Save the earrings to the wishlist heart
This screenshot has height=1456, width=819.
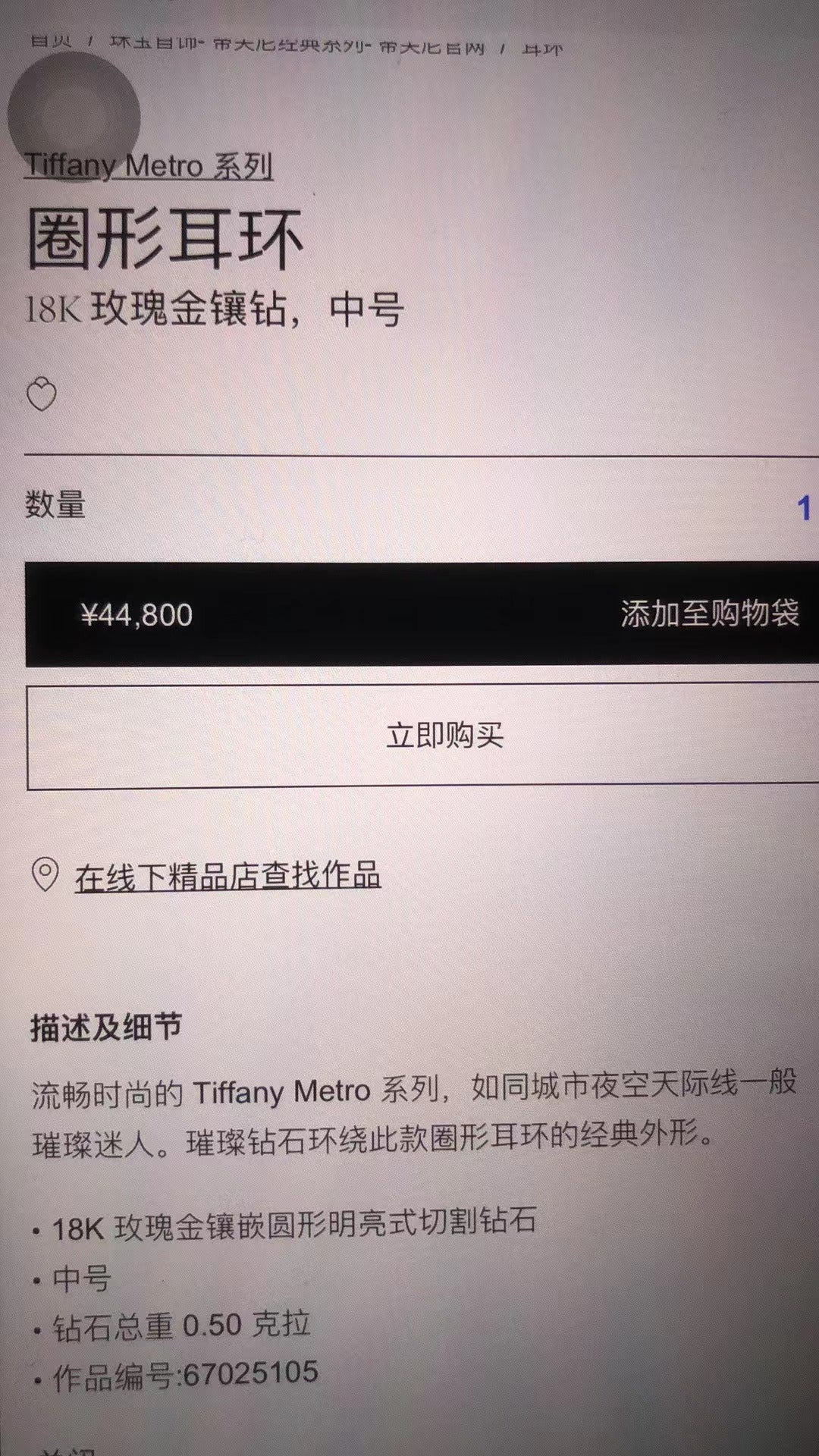click(x=42, y=395)
